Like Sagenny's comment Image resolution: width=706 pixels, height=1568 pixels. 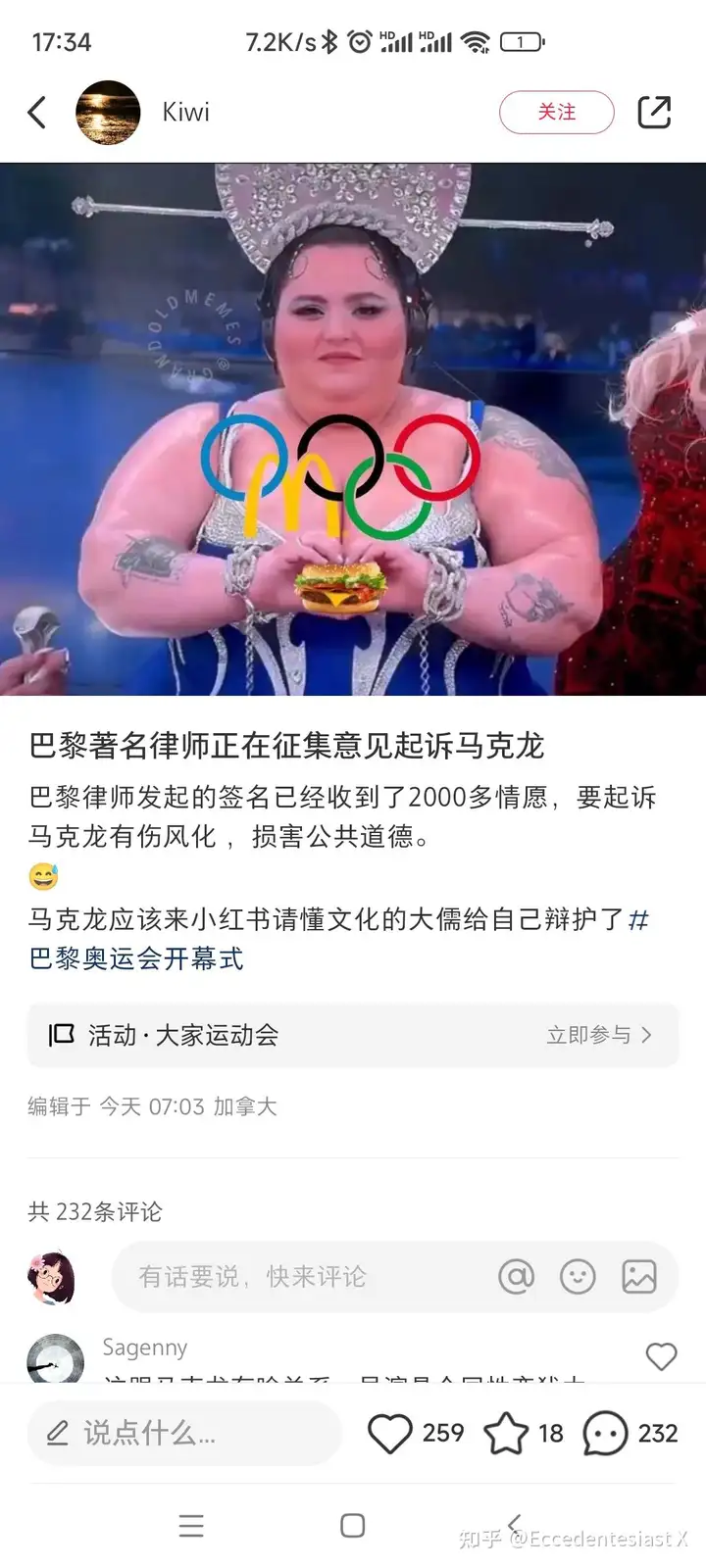(x=662, y=1356)
